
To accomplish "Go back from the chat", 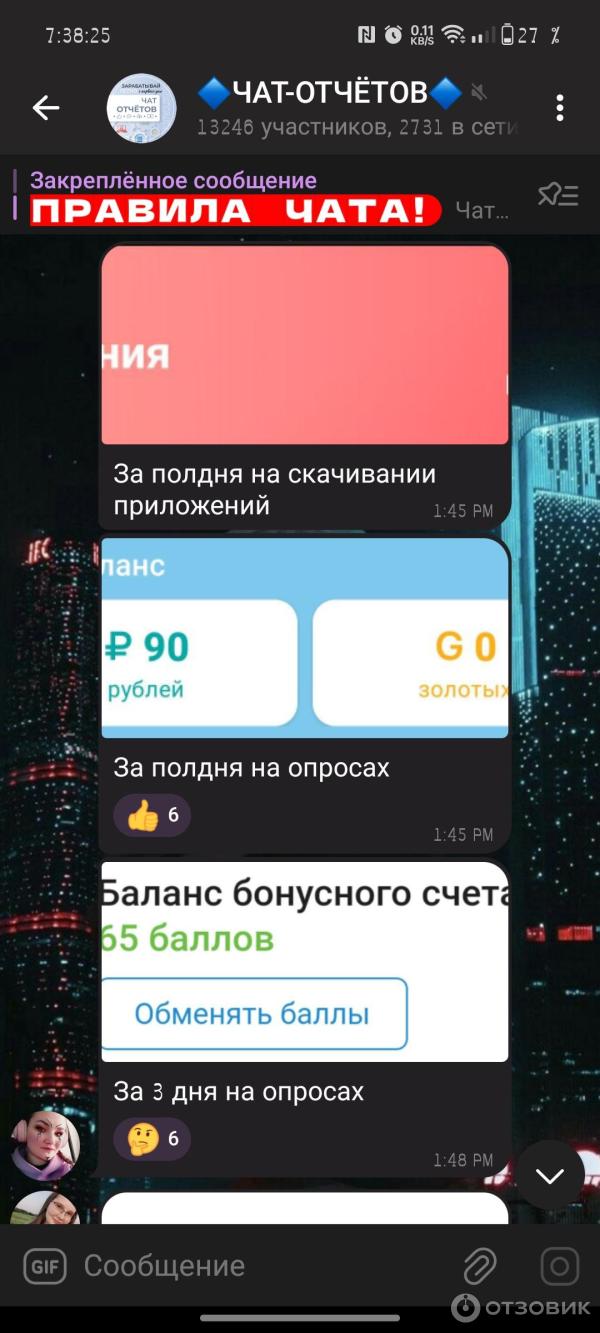I will pos(46,108).
